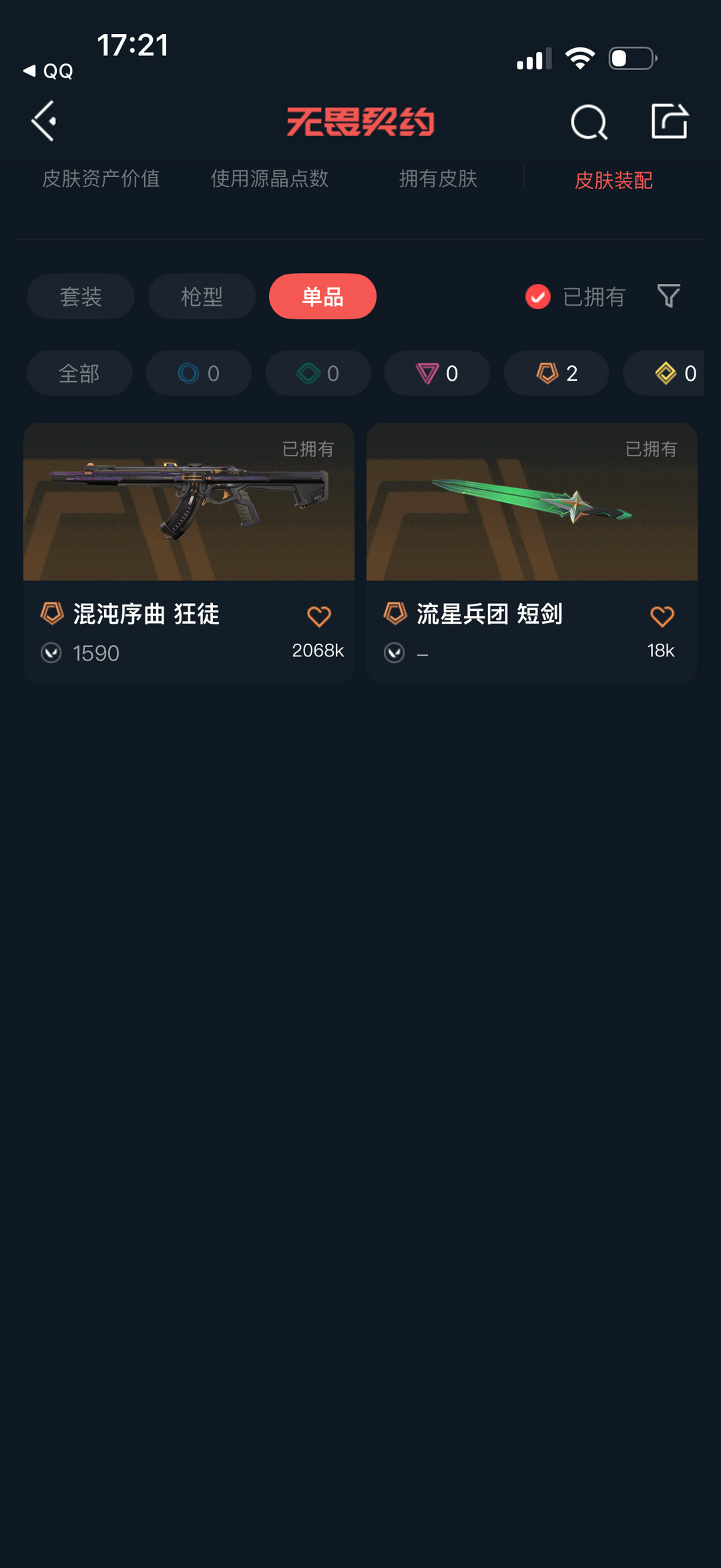
Task: Switch to the 使用源晶点数 tab
Action: tap(270, 179)
